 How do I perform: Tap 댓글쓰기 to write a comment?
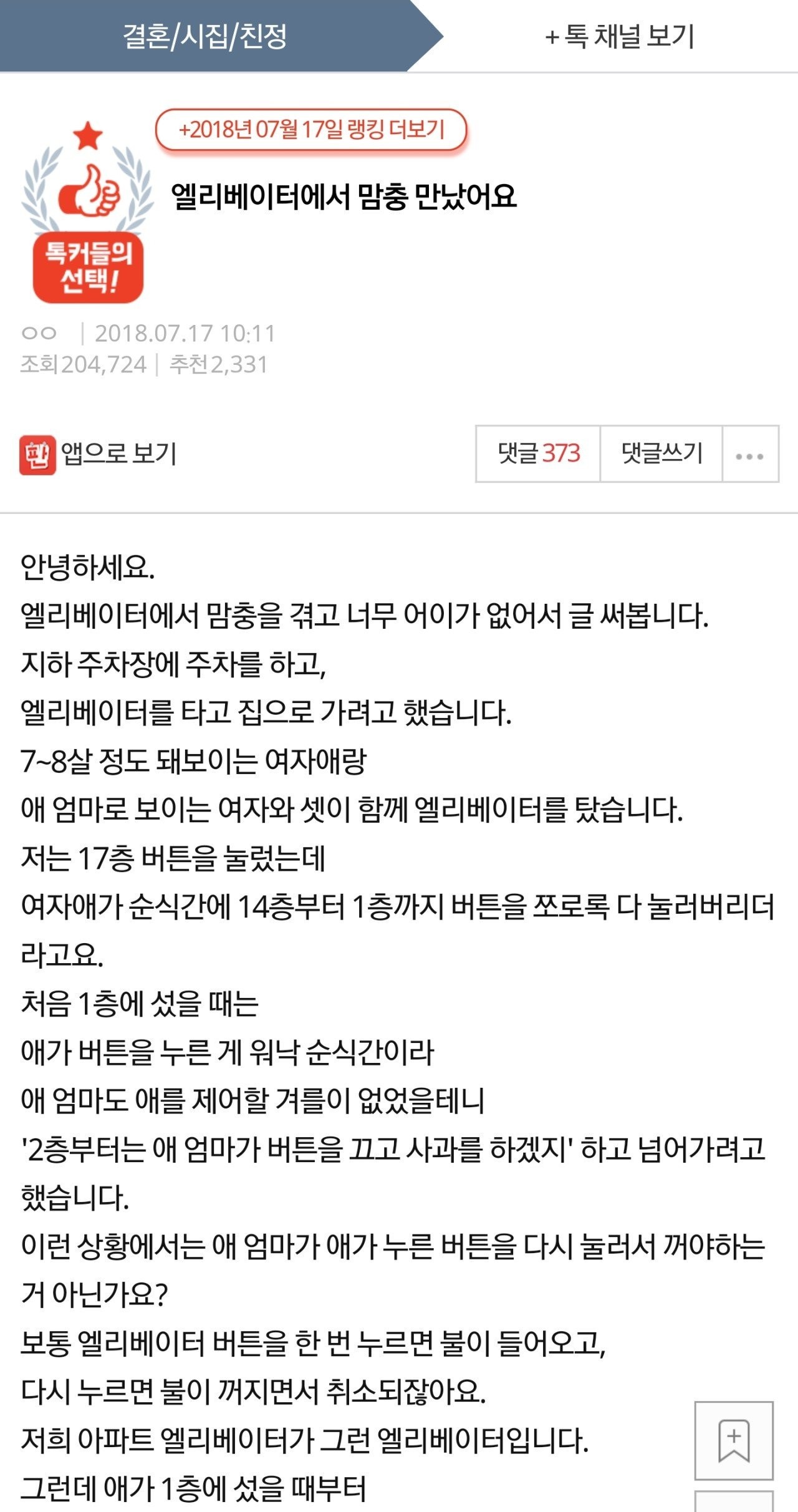tap(661, 454)
